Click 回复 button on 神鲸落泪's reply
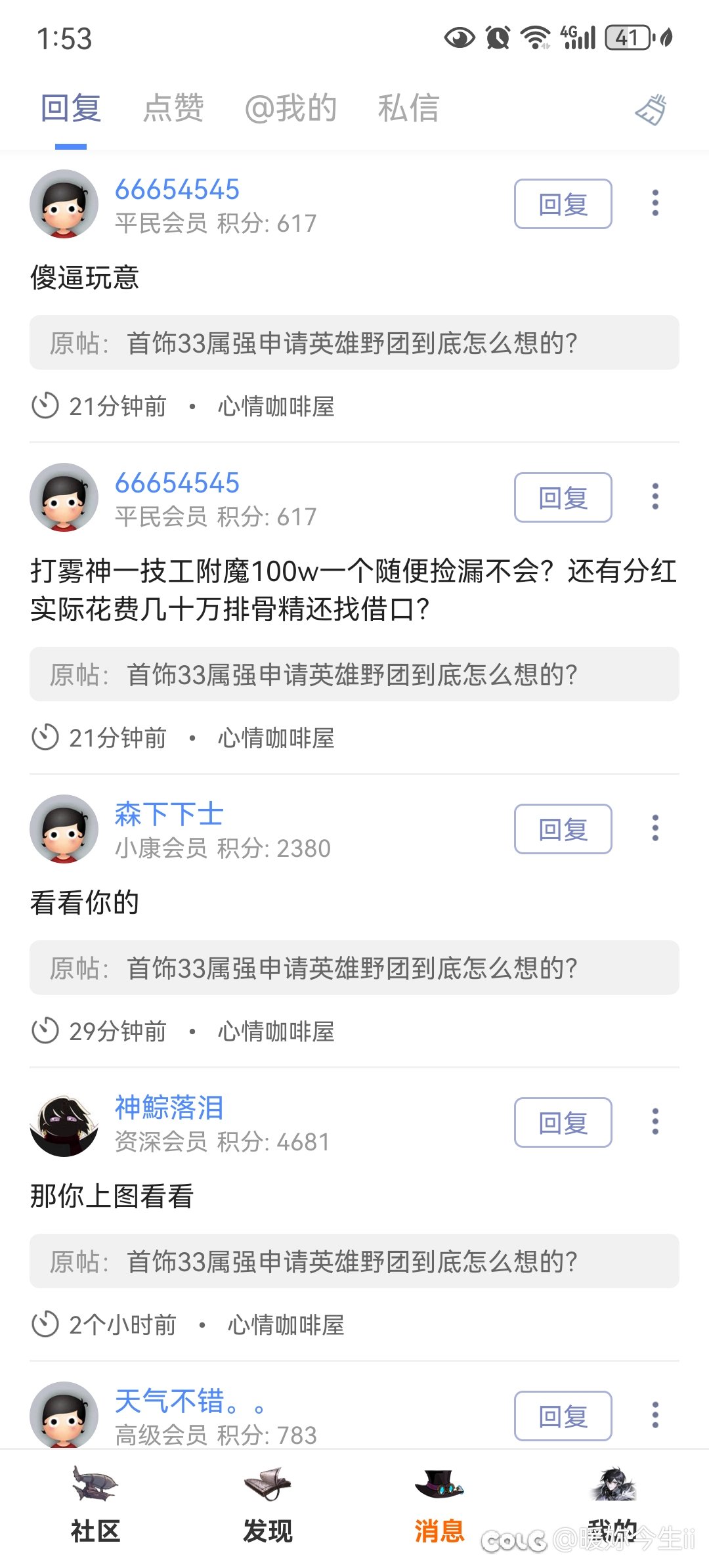The width and height of the screenshot is (709, 1568). click(563, 1122)
